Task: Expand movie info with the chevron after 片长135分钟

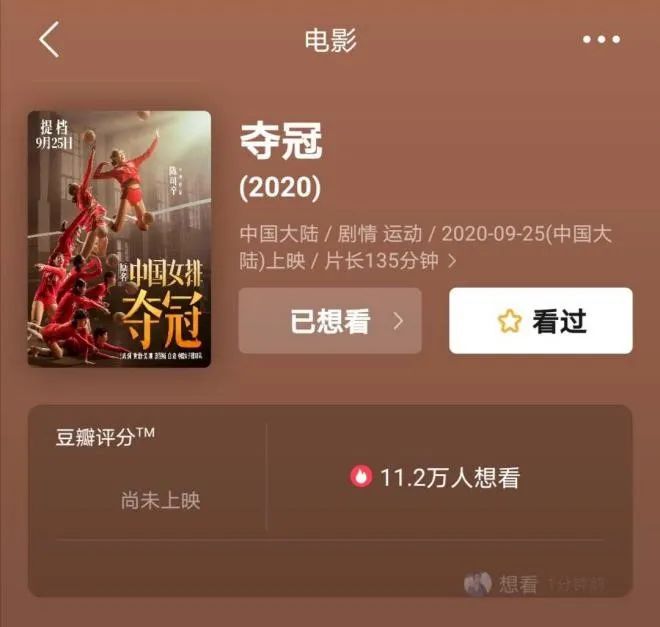Action: point(452,262)
